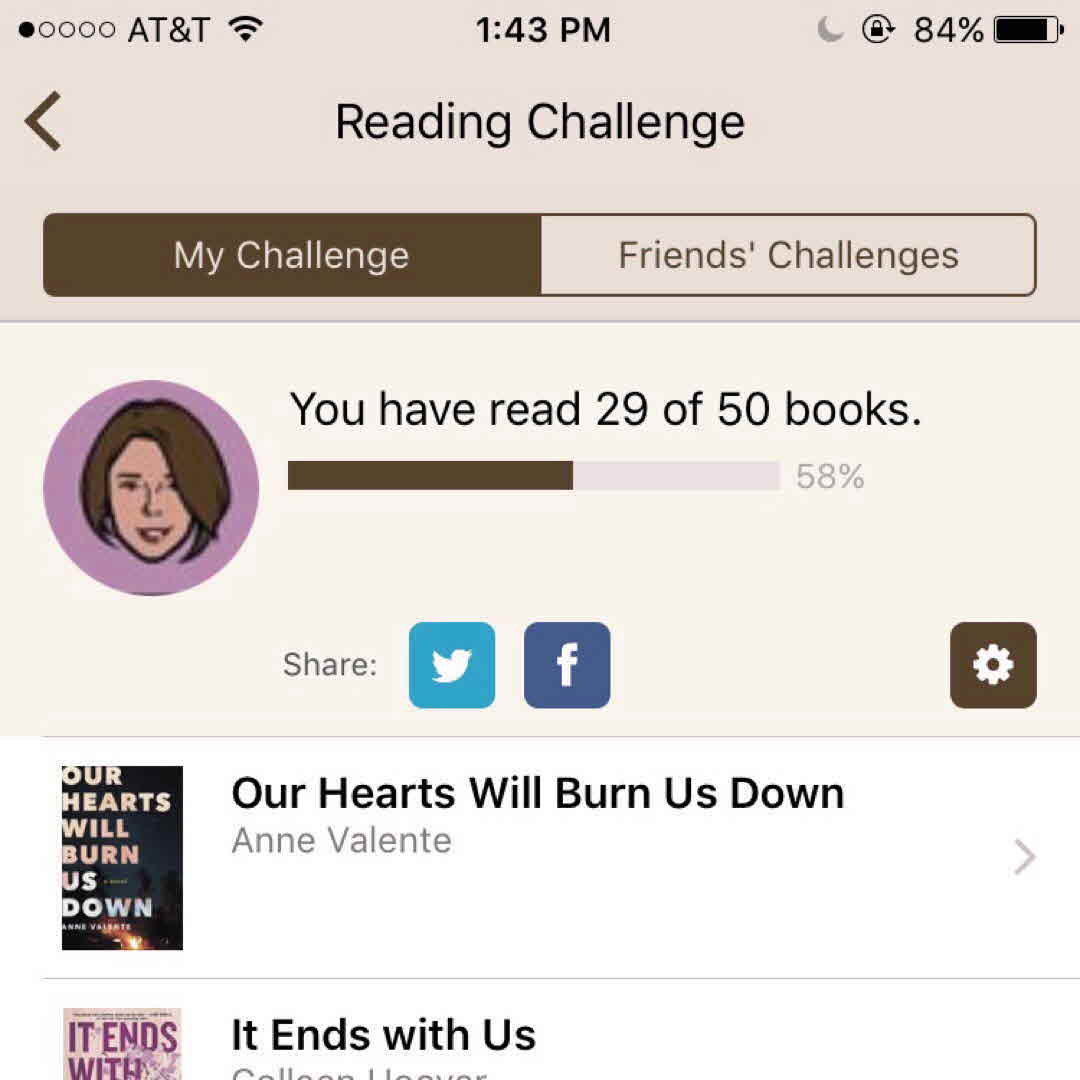Open challenge settings gear
The image size is (1080, 1080).
993,665
